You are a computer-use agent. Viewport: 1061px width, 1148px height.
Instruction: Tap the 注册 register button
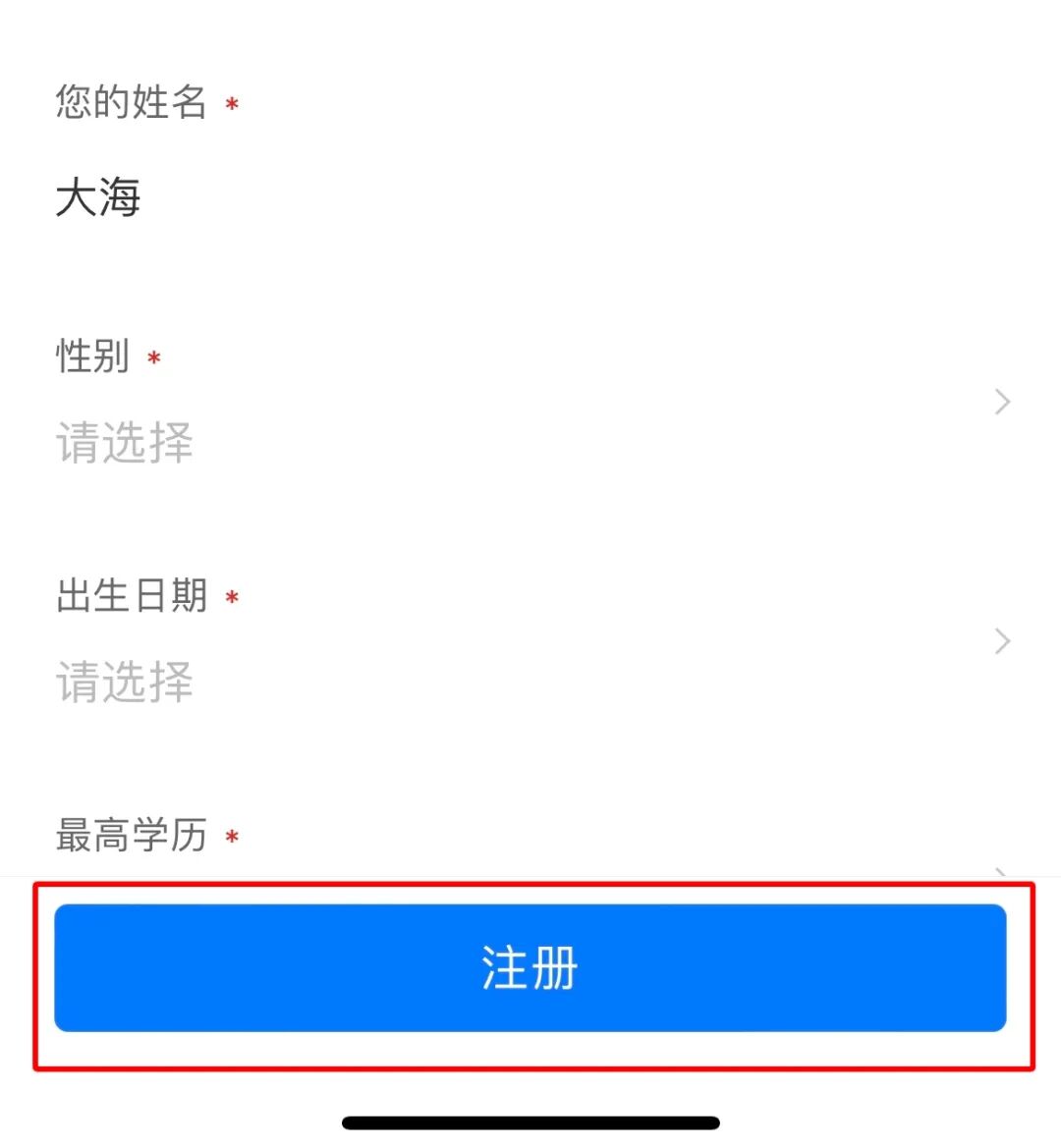[530, 968]
